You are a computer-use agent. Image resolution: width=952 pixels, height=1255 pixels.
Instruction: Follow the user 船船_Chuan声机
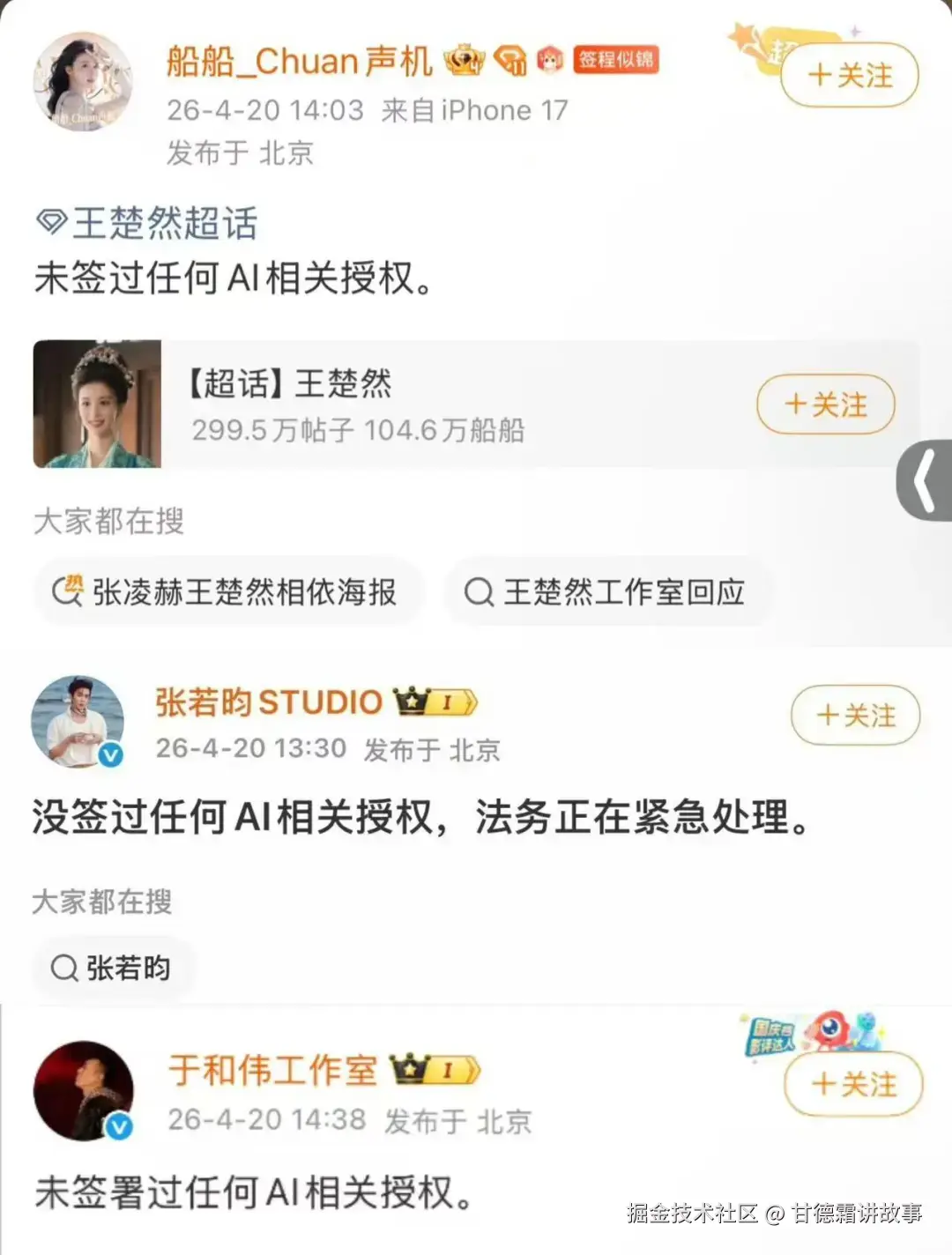point(849,76)
